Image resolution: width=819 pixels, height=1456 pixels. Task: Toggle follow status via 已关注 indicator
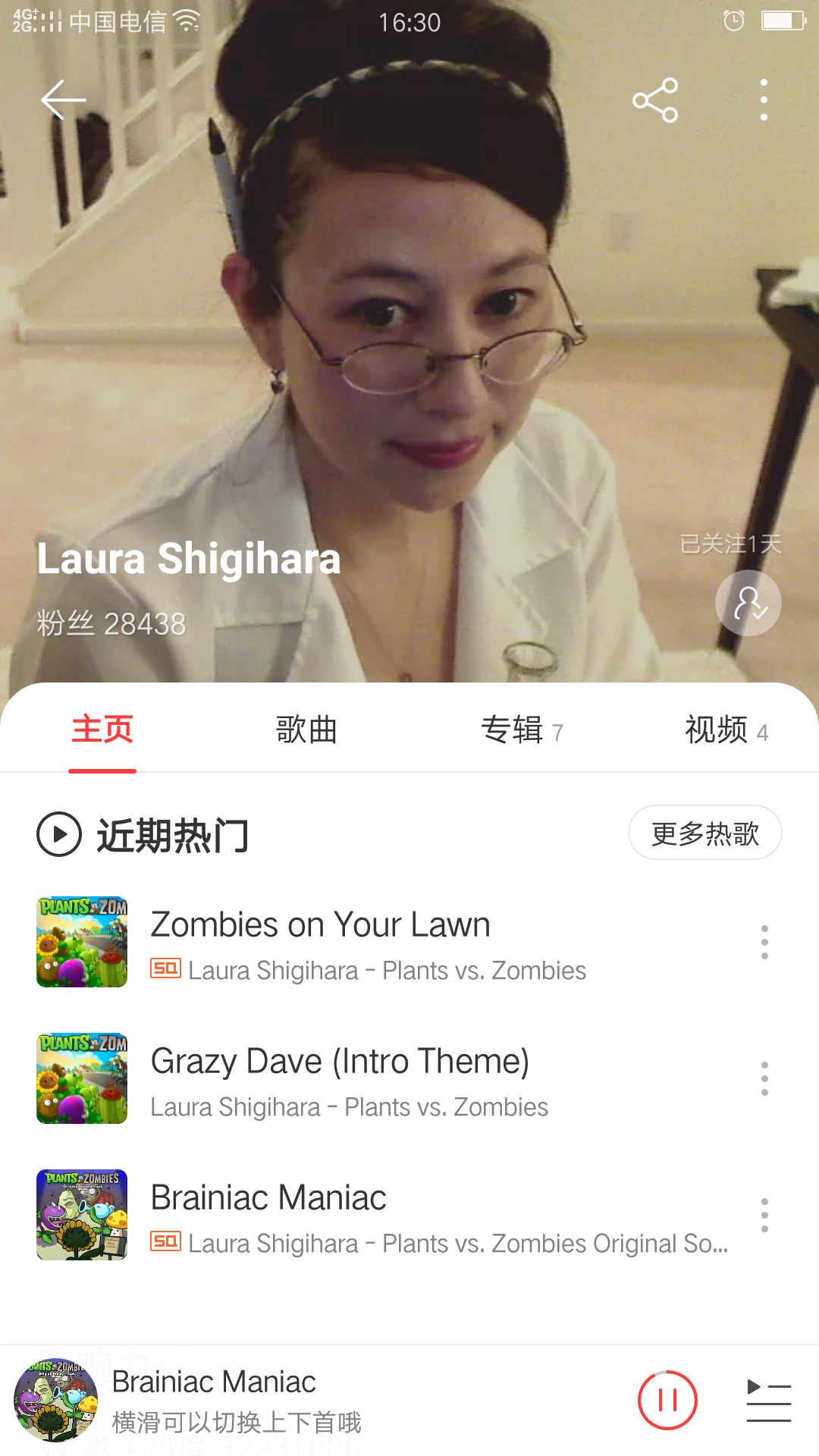point(730,545)
